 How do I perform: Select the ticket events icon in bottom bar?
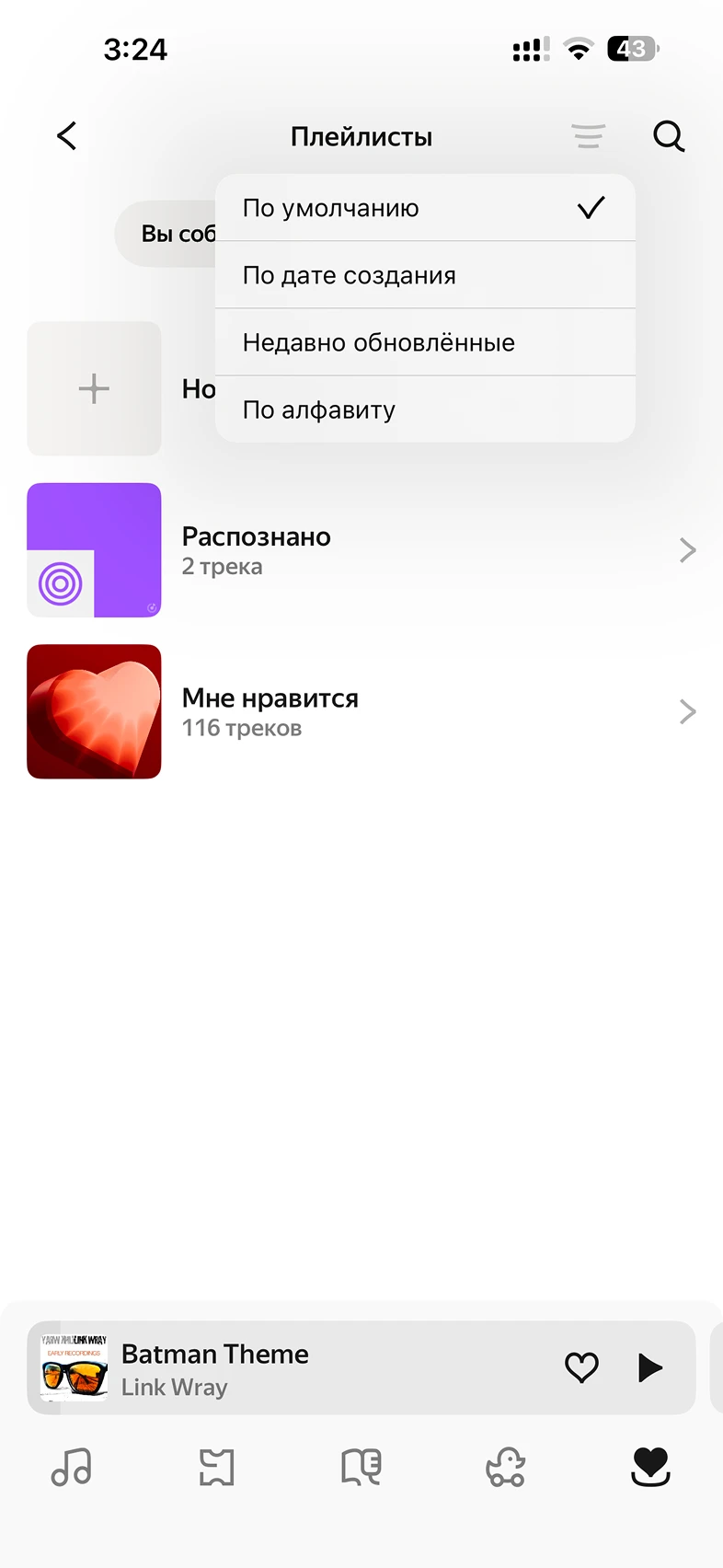point(216,1468)
